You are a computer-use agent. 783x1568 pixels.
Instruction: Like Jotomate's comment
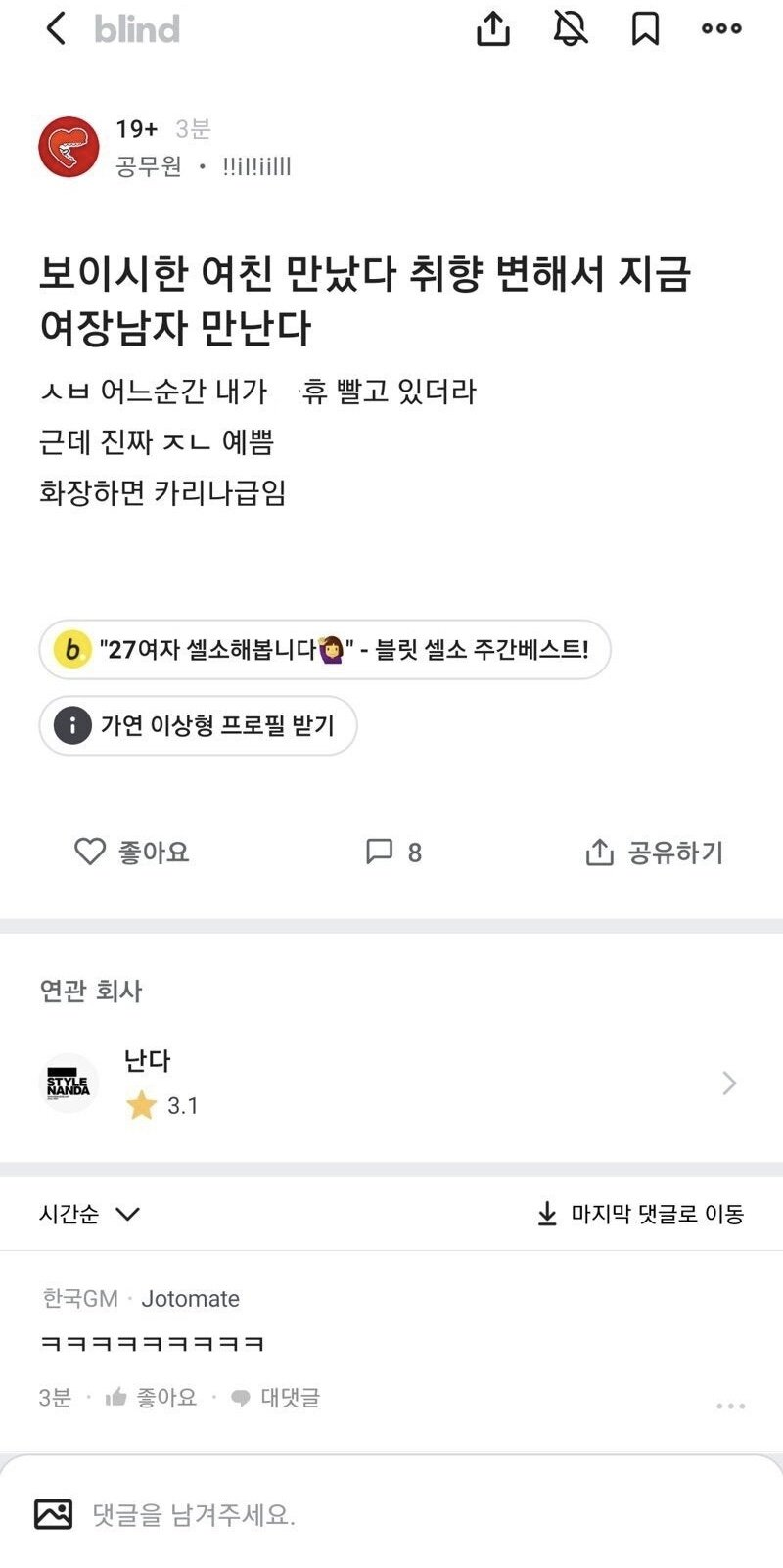coord(152,1398)
